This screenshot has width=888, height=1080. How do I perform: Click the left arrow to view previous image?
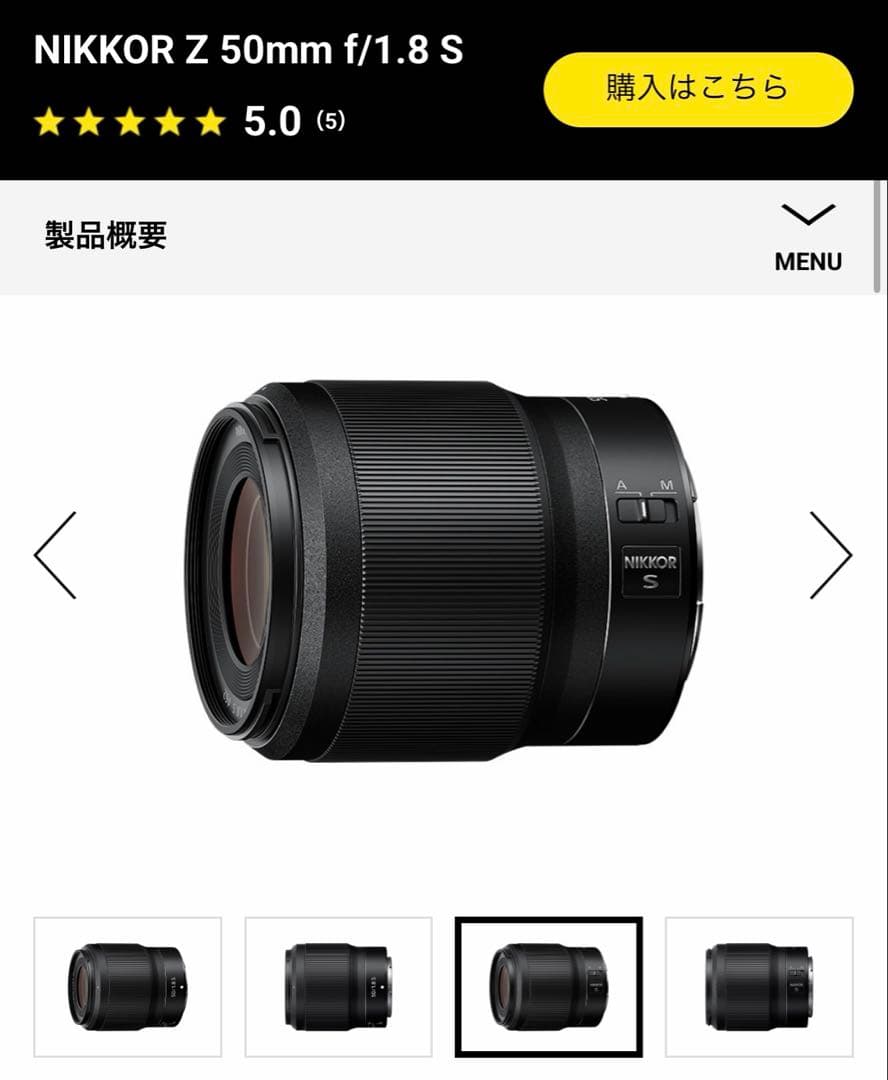pyautogui.click(x=55, y=556)
